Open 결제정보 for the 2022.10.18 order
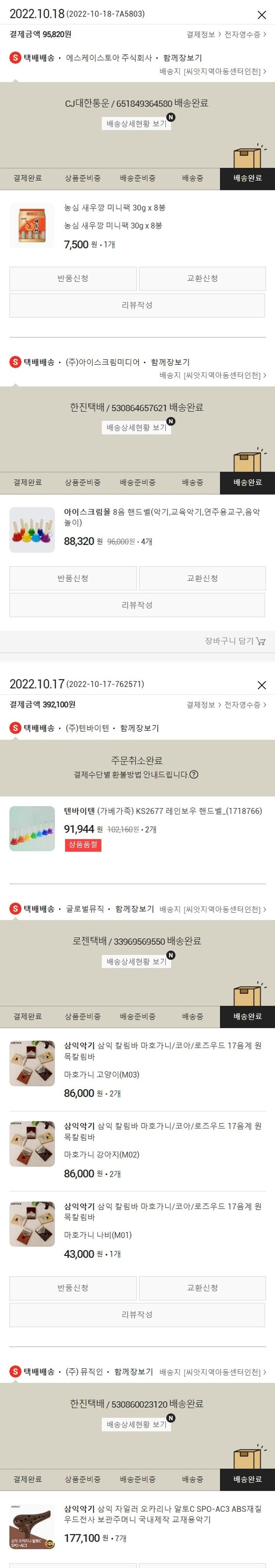Screen dimensions: 275x1568 point(203,35)
